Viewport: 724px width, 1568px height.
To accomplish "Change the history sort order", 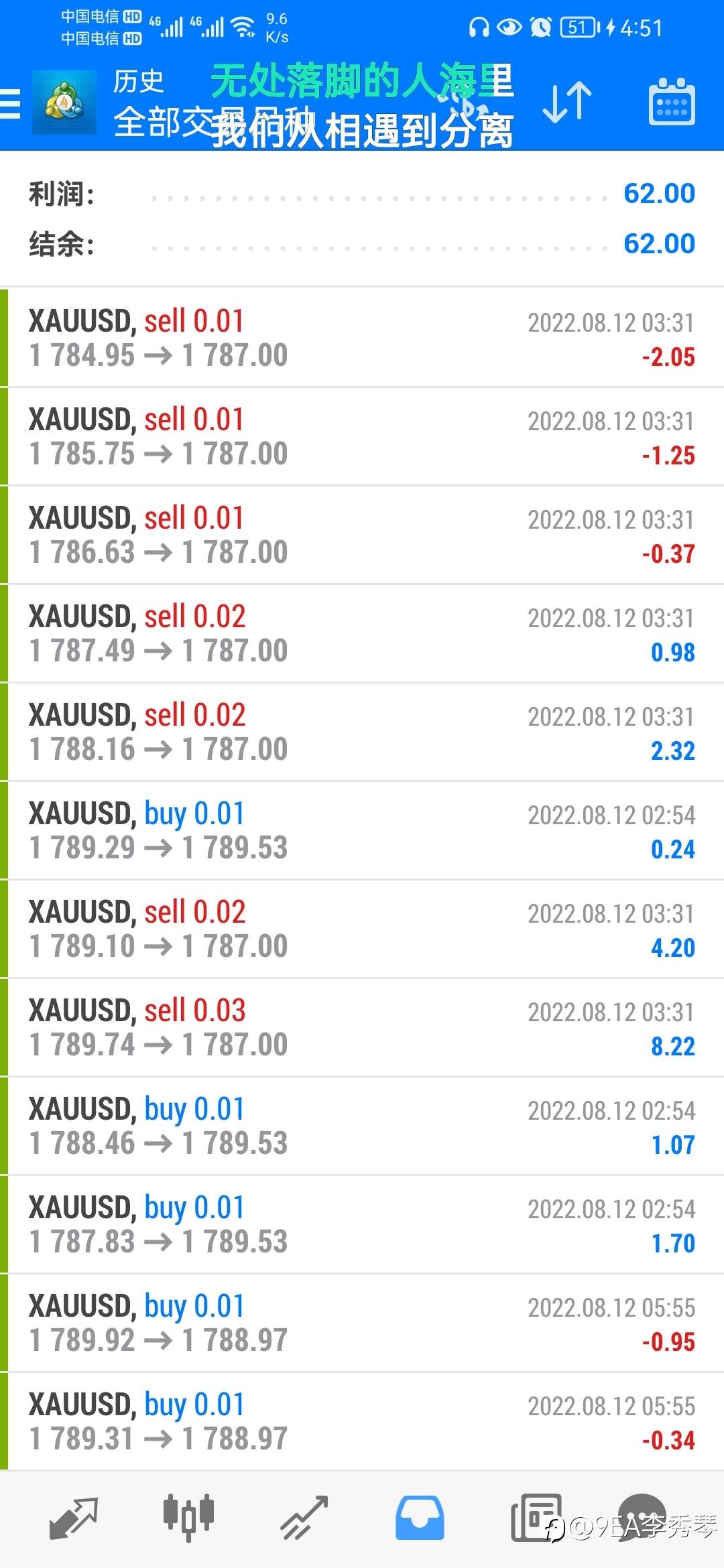I will point(566,103).
